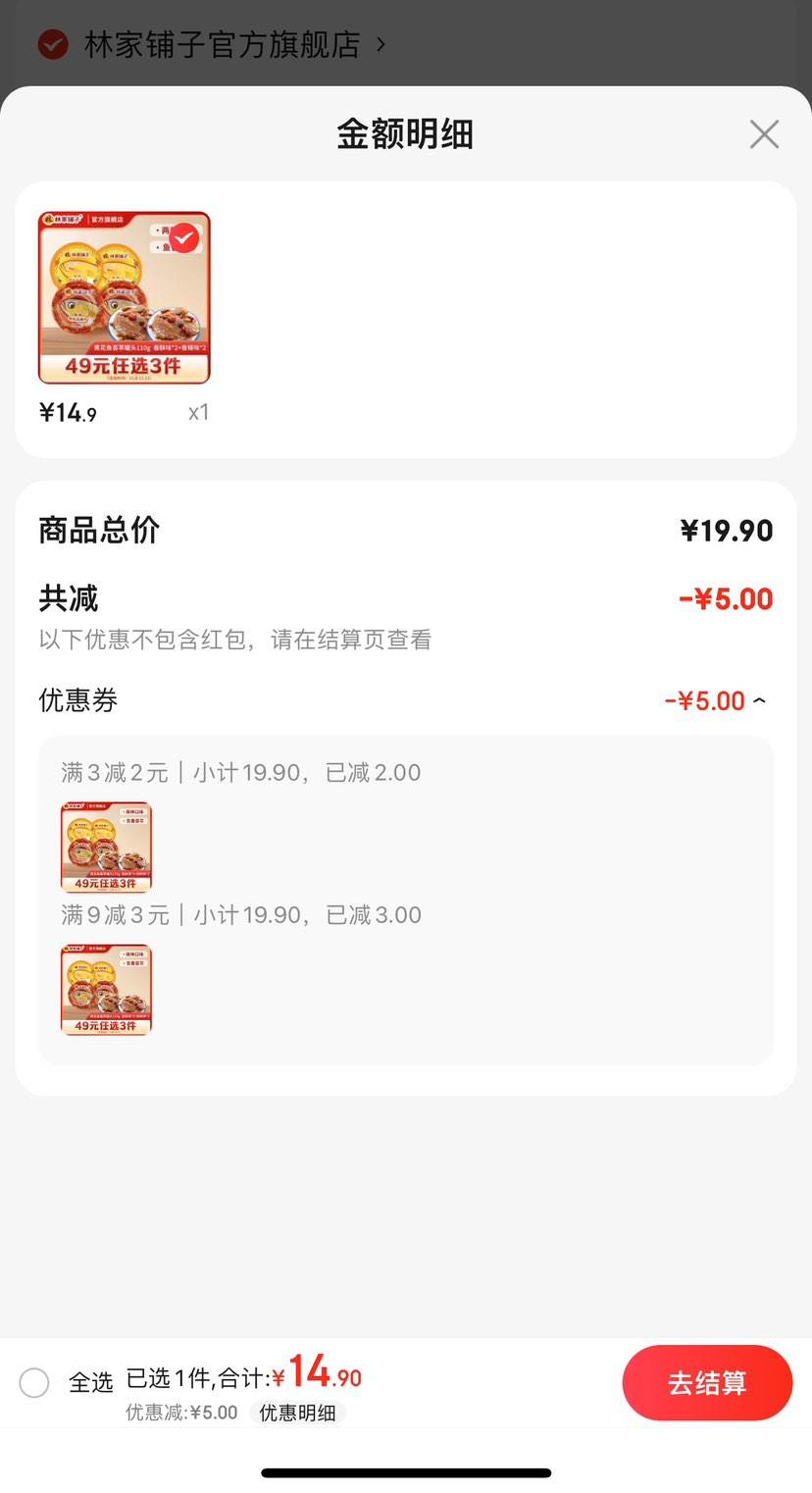Select the coupon thumbnail under 满3减2元

click(106, 846)
